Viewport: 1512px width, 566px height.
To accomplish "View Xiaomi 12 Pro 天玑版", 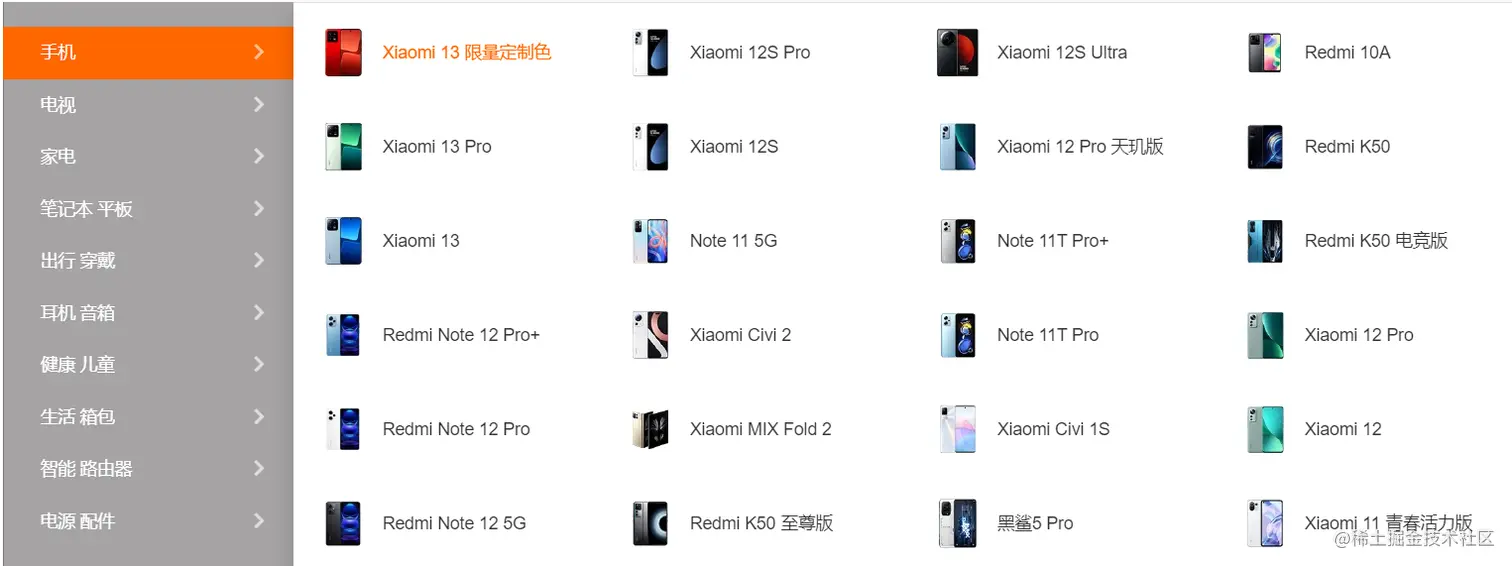I will pos(1079,146).
